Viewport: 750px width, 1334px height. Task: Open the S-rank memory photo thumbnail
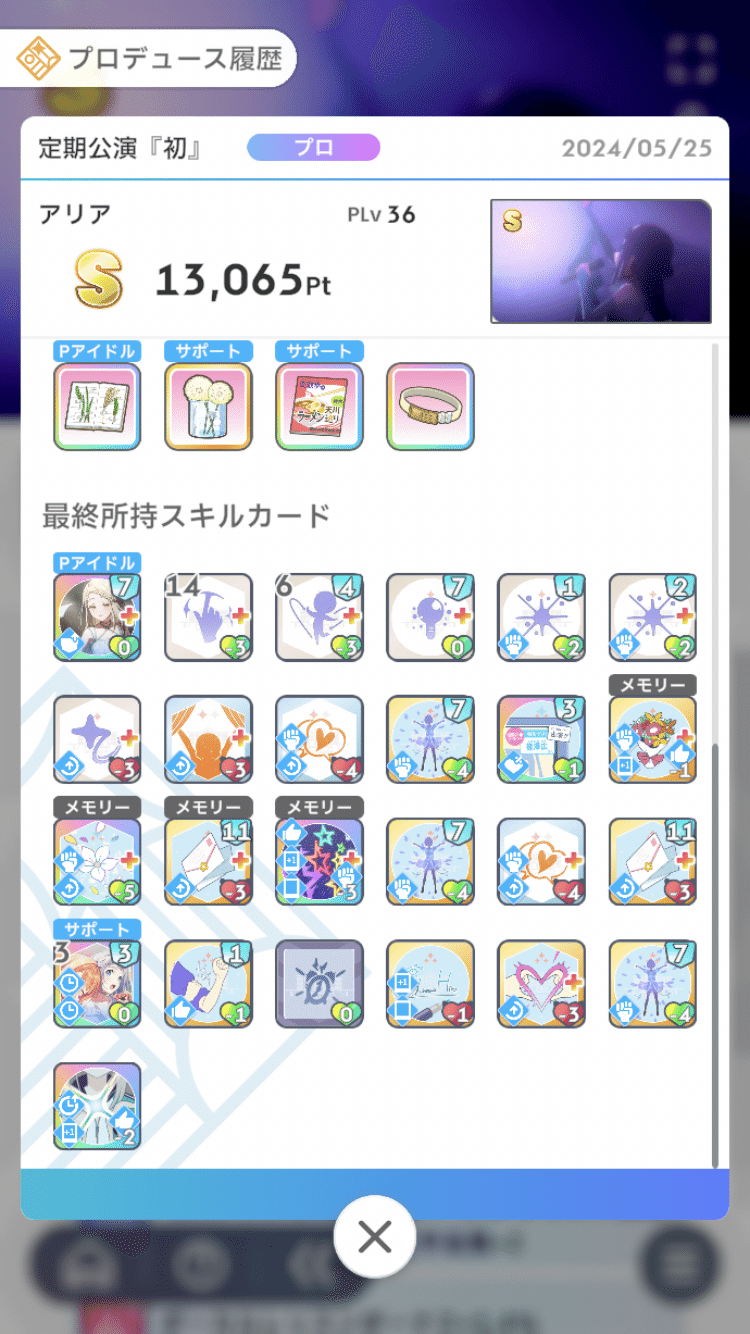click(600, 261)
